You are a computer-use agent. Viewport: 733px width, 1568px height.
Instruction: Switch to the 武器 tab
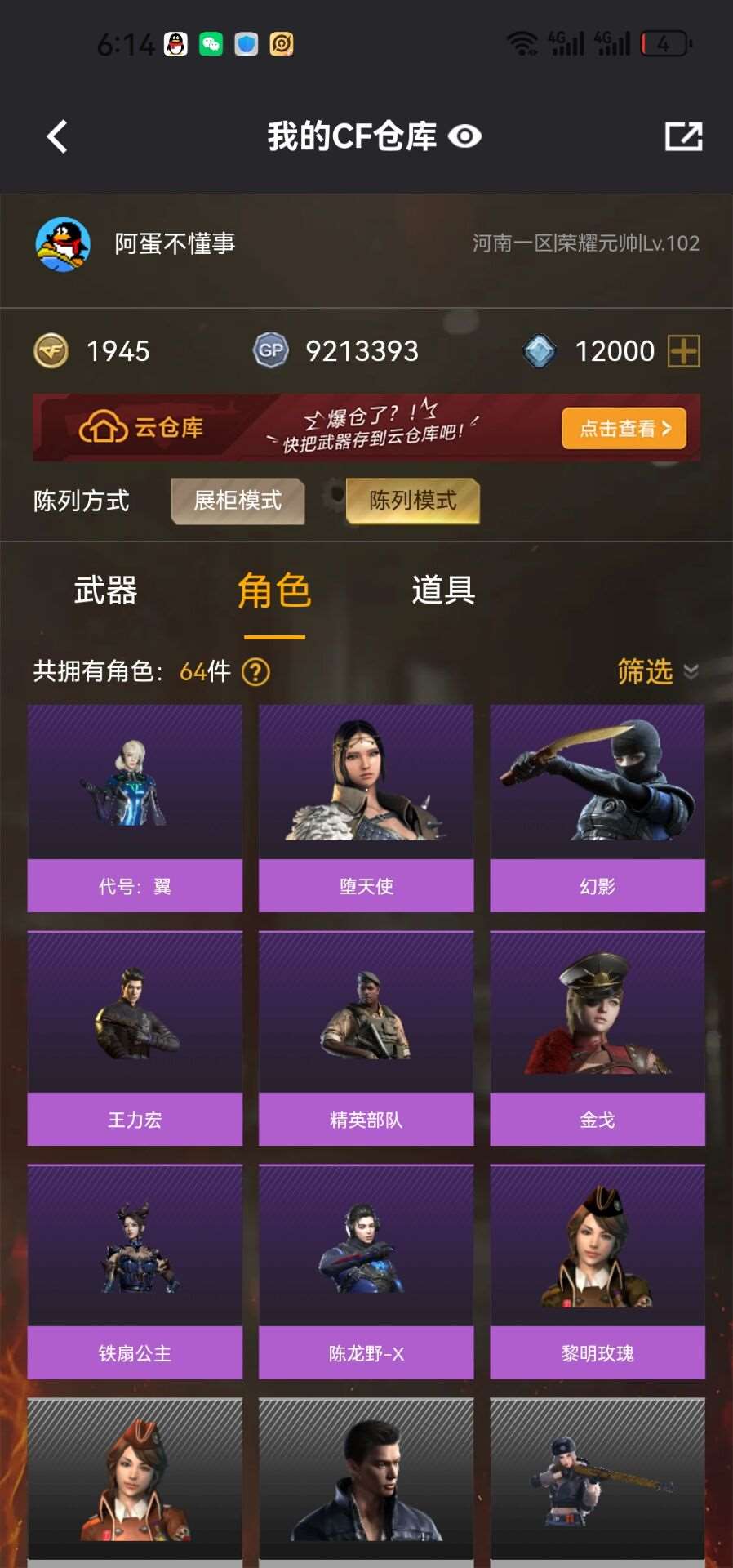[x=105, y=590]
